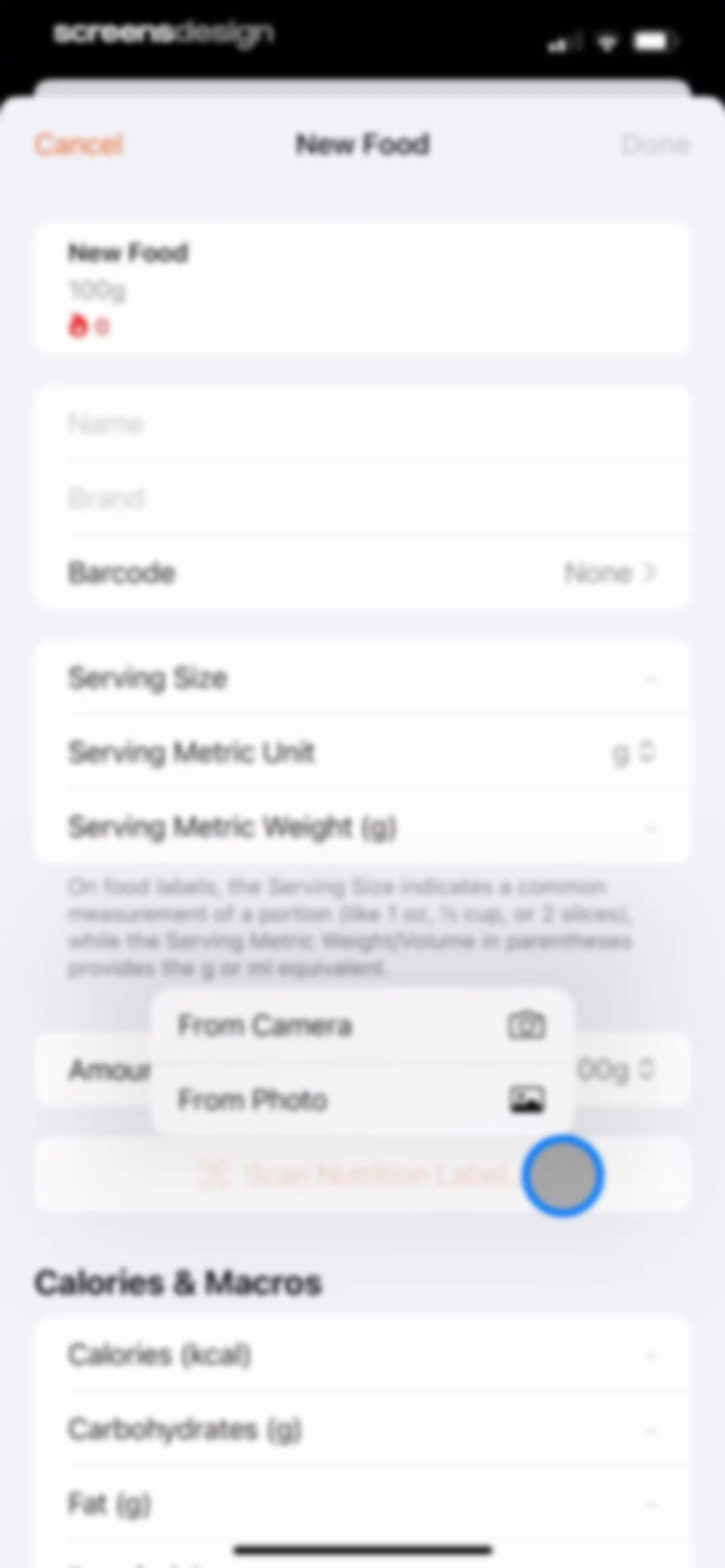This screenshot has height=1568, width=725.
Task: Cancel creating the new food
Action: click(79, 145)
